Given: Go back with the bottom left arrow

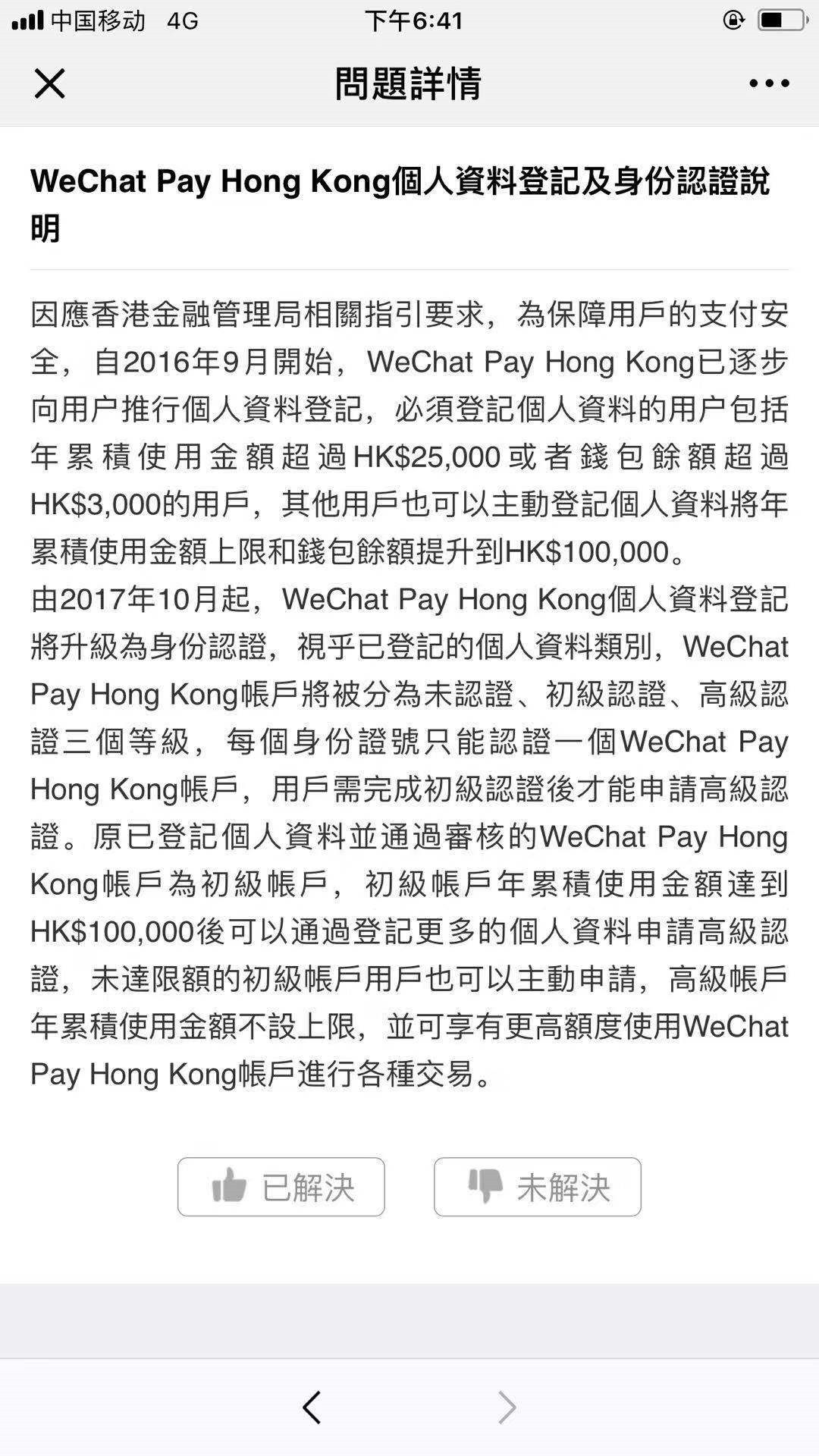Looking at the screenshot, I should [312, 1407].
